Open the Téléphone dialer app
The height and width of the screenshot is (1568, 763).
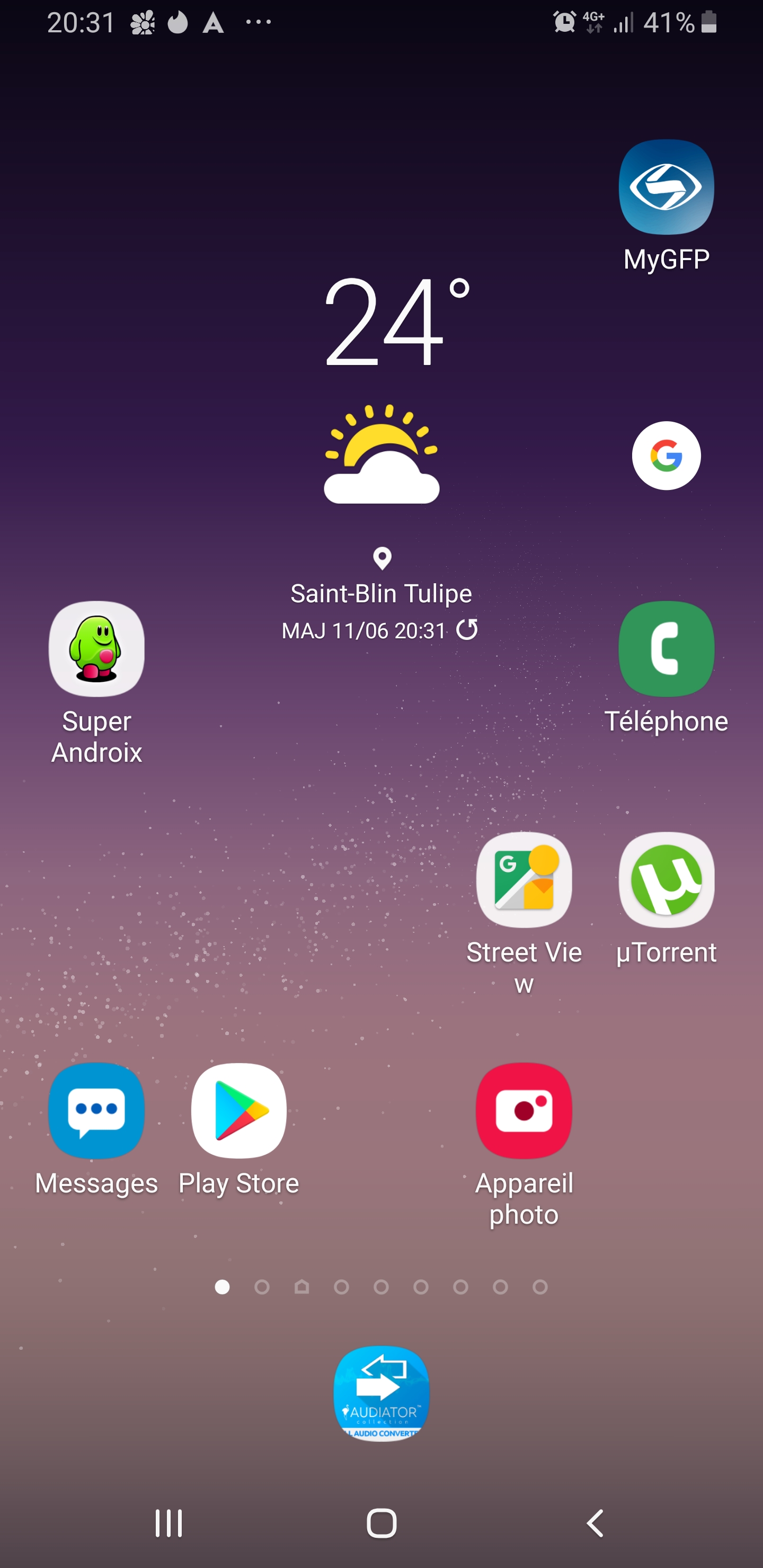pyautogui.click(x=666, y=649)
